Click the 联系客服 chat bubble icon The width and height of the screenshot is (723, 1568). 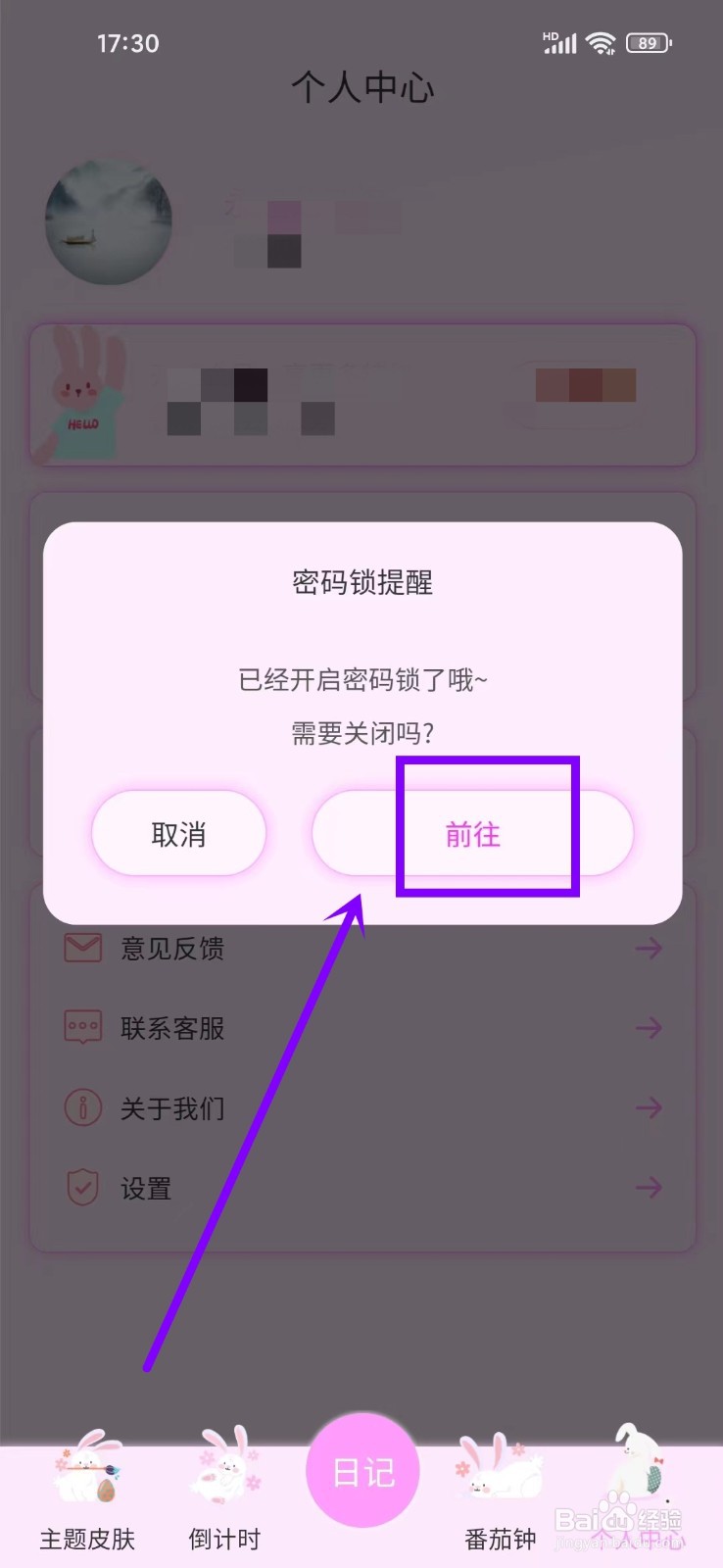click(x=82, y=1027)
